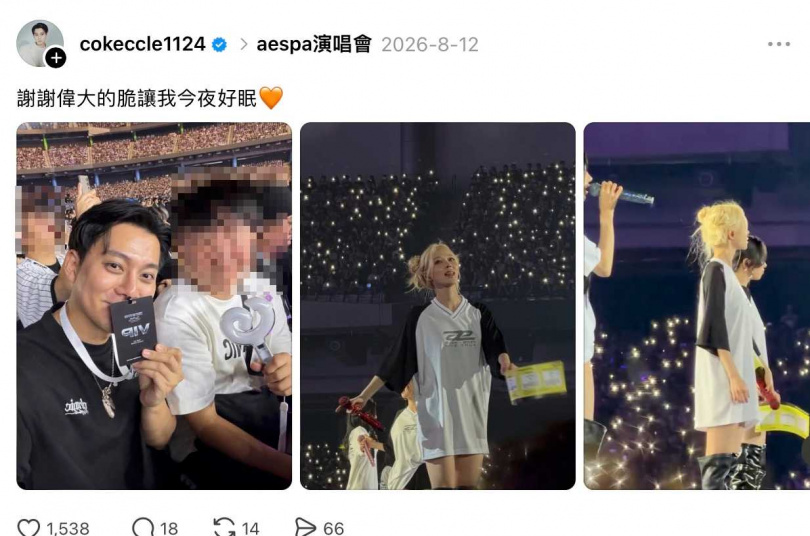Screen dimensions: 810x536
Task: Open the third photo on the right
Action: 697,306
